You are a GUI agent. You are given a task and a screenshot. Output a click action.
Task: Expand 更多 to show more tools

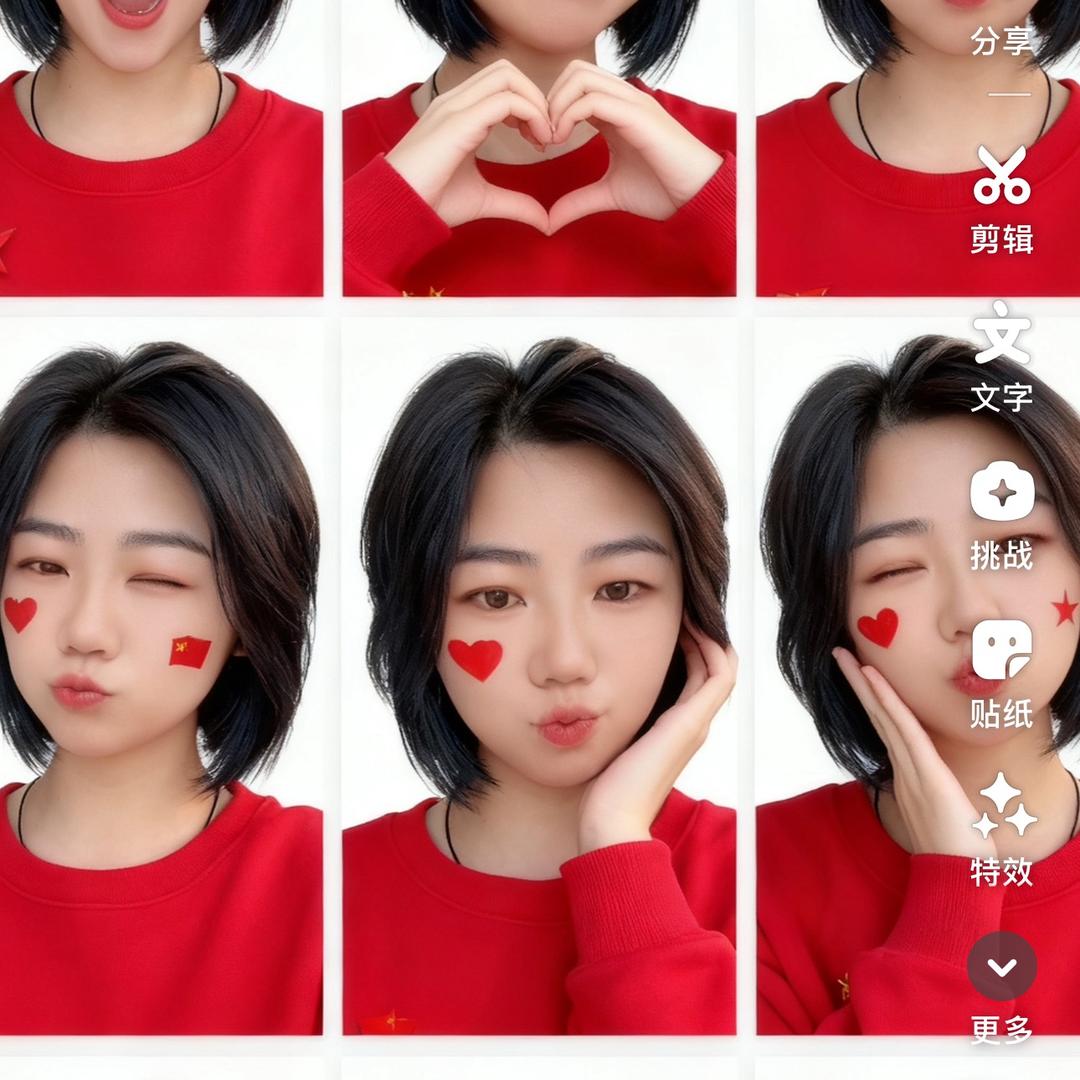point(1001,966)
